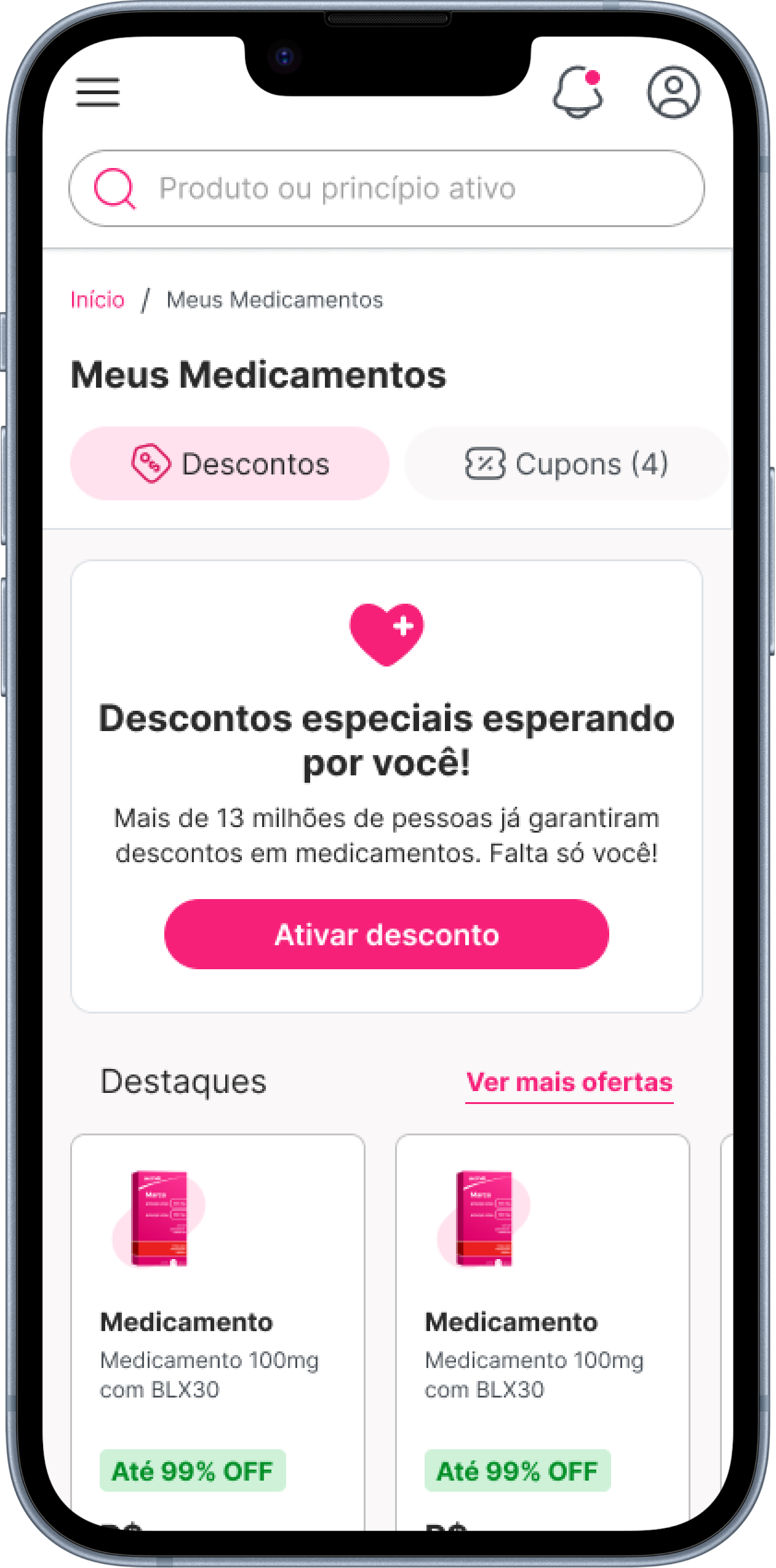Open the hamburger drawer menu

pyautogui.click(x=97, y=92)
